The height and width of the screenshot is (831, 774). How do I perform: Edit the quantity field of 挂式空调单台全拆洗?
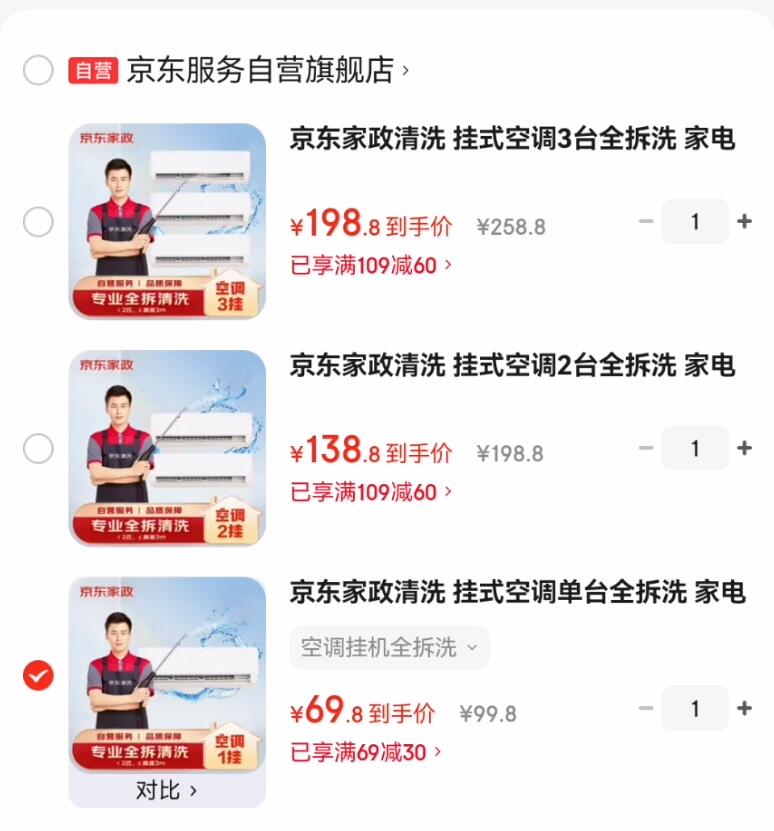(695, 709)
